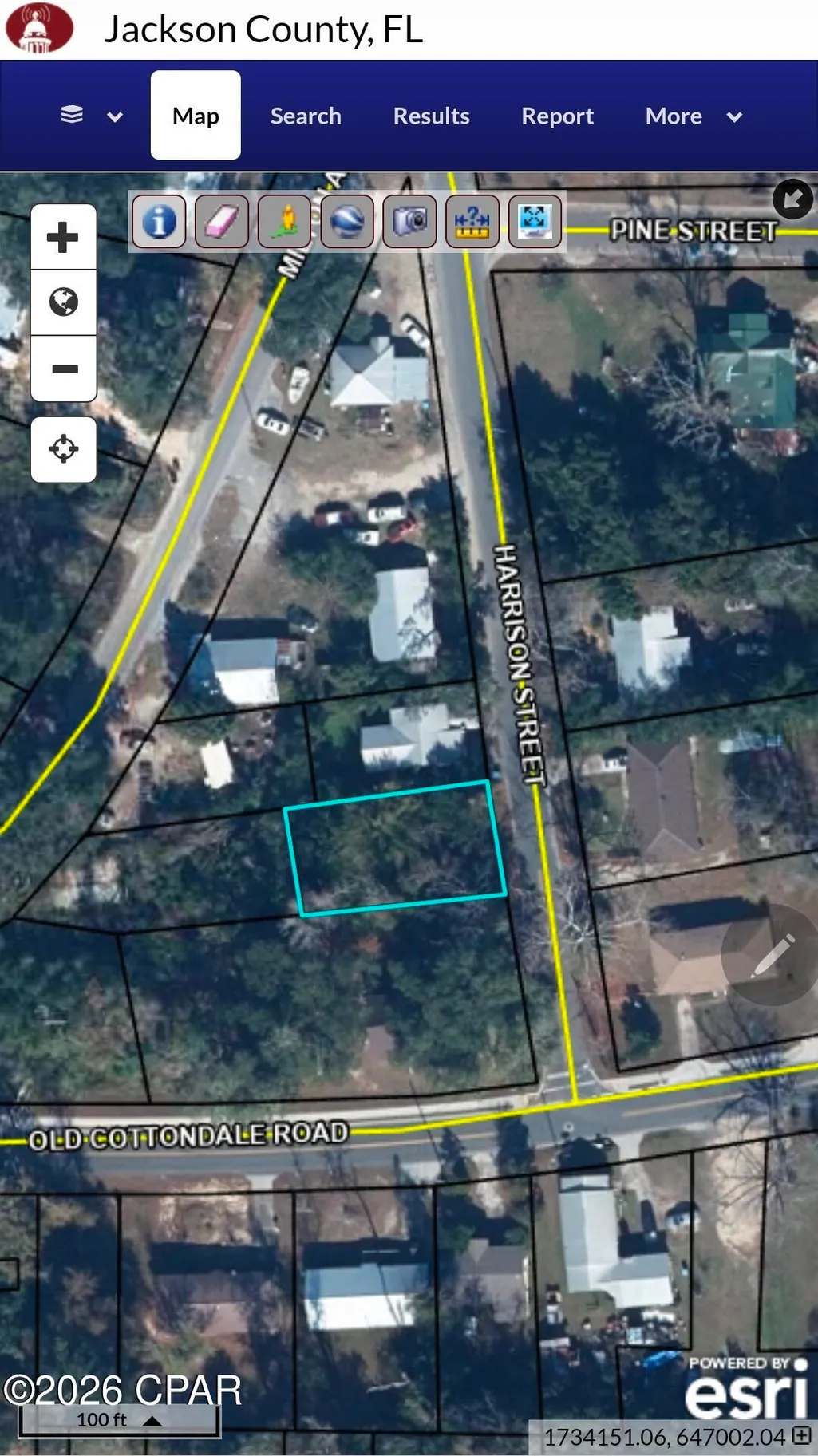Expand the coordinates readout plus icon

tap(802, 1435)
